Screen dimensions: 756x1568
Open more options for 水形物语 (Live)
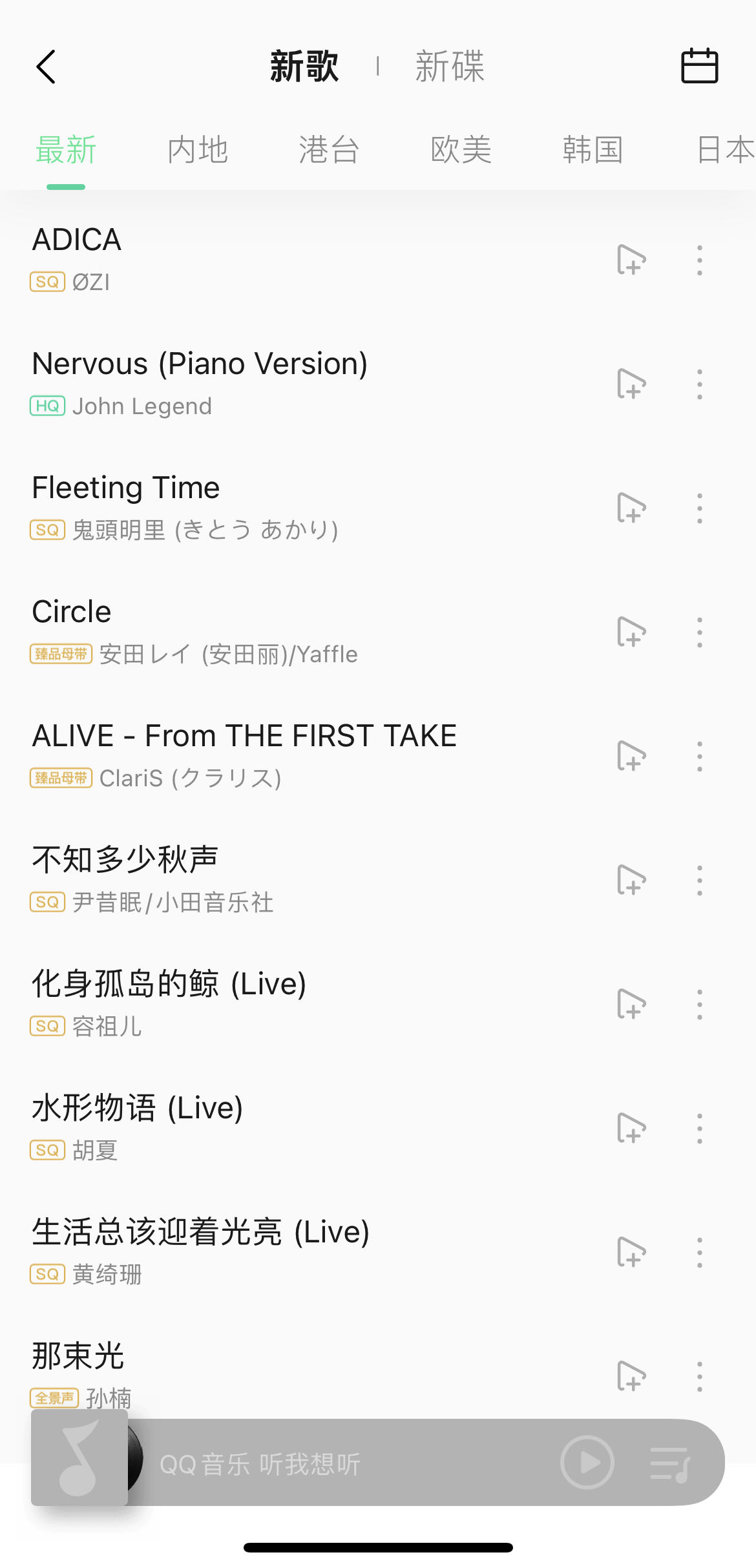[699, 1129]
